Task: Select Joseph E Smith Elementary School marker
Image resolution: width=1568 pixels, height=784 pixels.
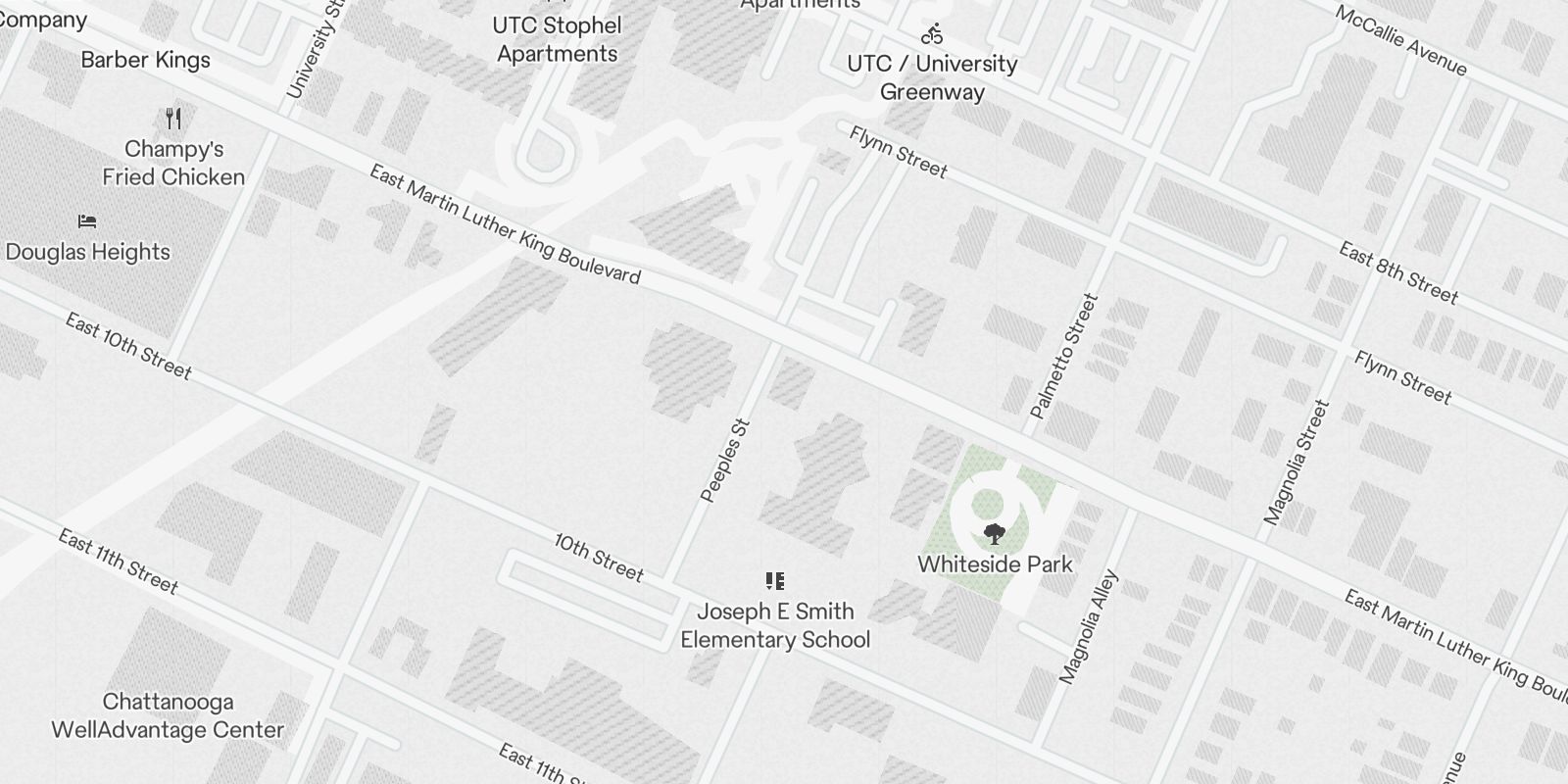Action: pos(775,581)
